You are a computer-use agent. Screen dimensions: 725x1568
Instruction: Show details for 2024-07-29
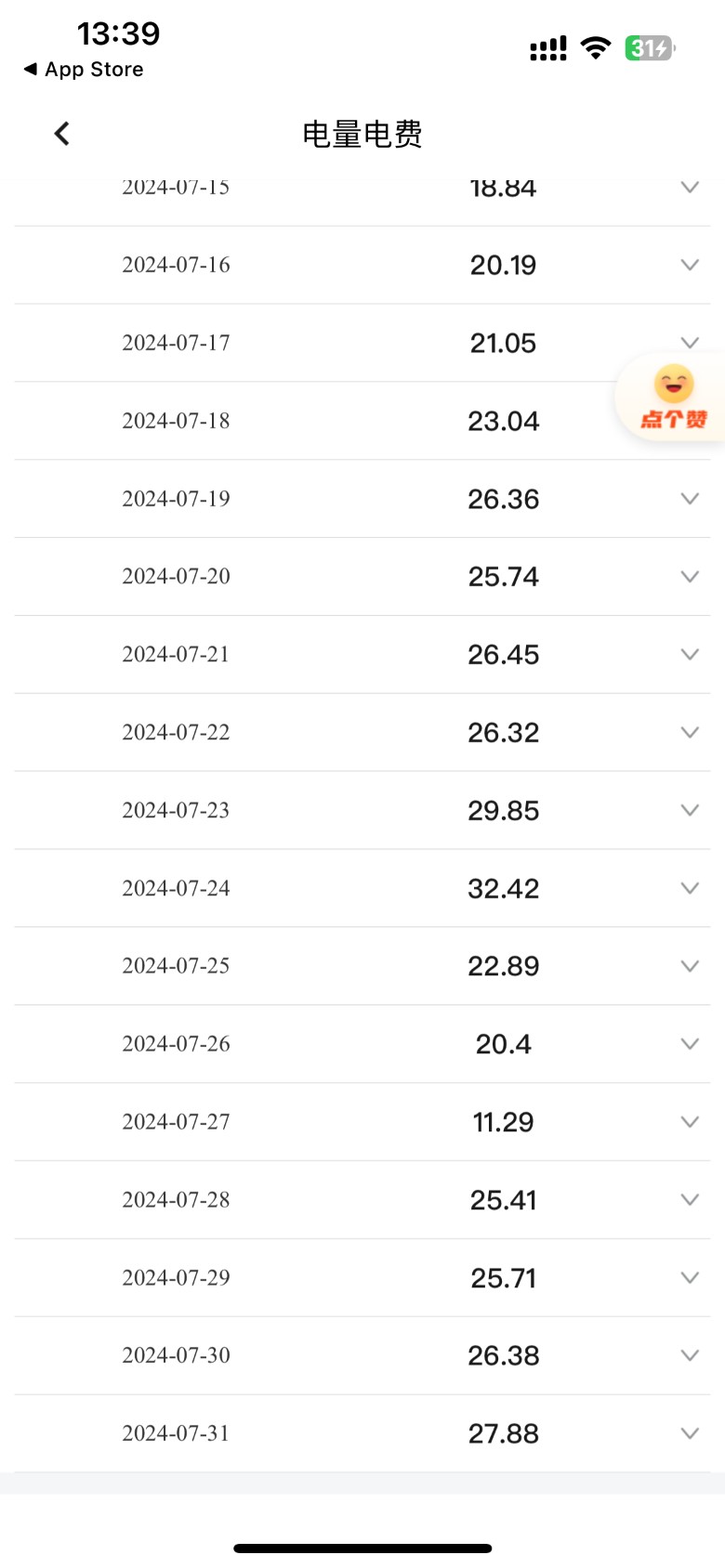tap(689, 1278)
